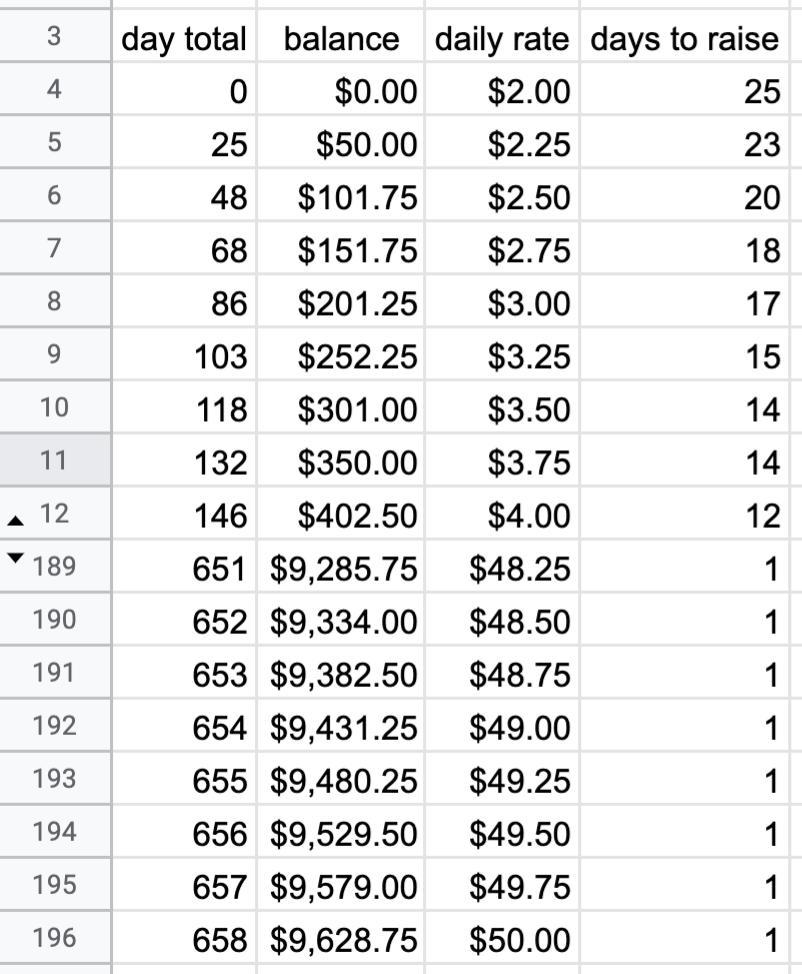The image size is (802, 974).
Task: Unhide rows using the arrow beside row 12
Action: 14,521
